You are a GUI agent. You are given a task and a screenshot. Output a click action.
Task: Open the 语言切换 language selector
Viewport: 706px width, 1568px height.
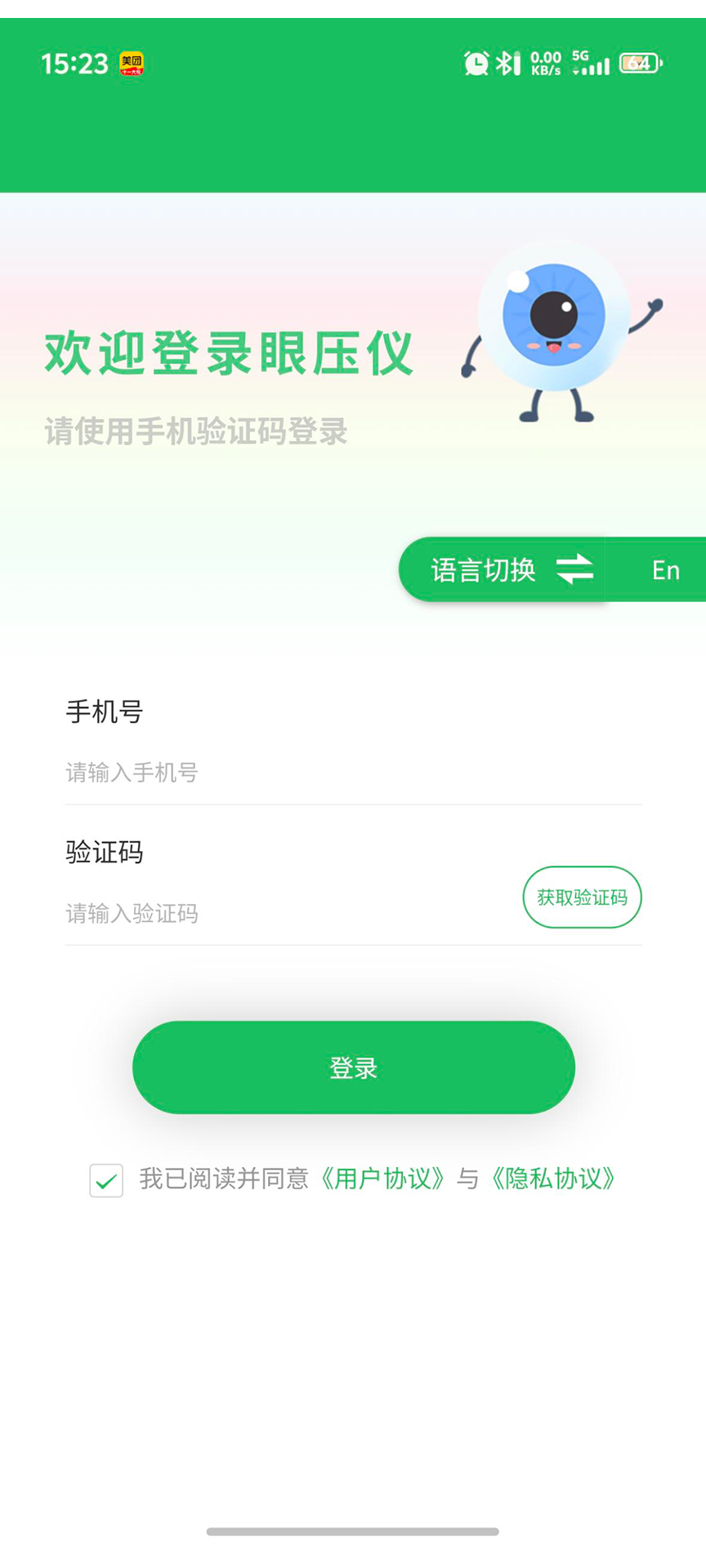click(483, 570)
